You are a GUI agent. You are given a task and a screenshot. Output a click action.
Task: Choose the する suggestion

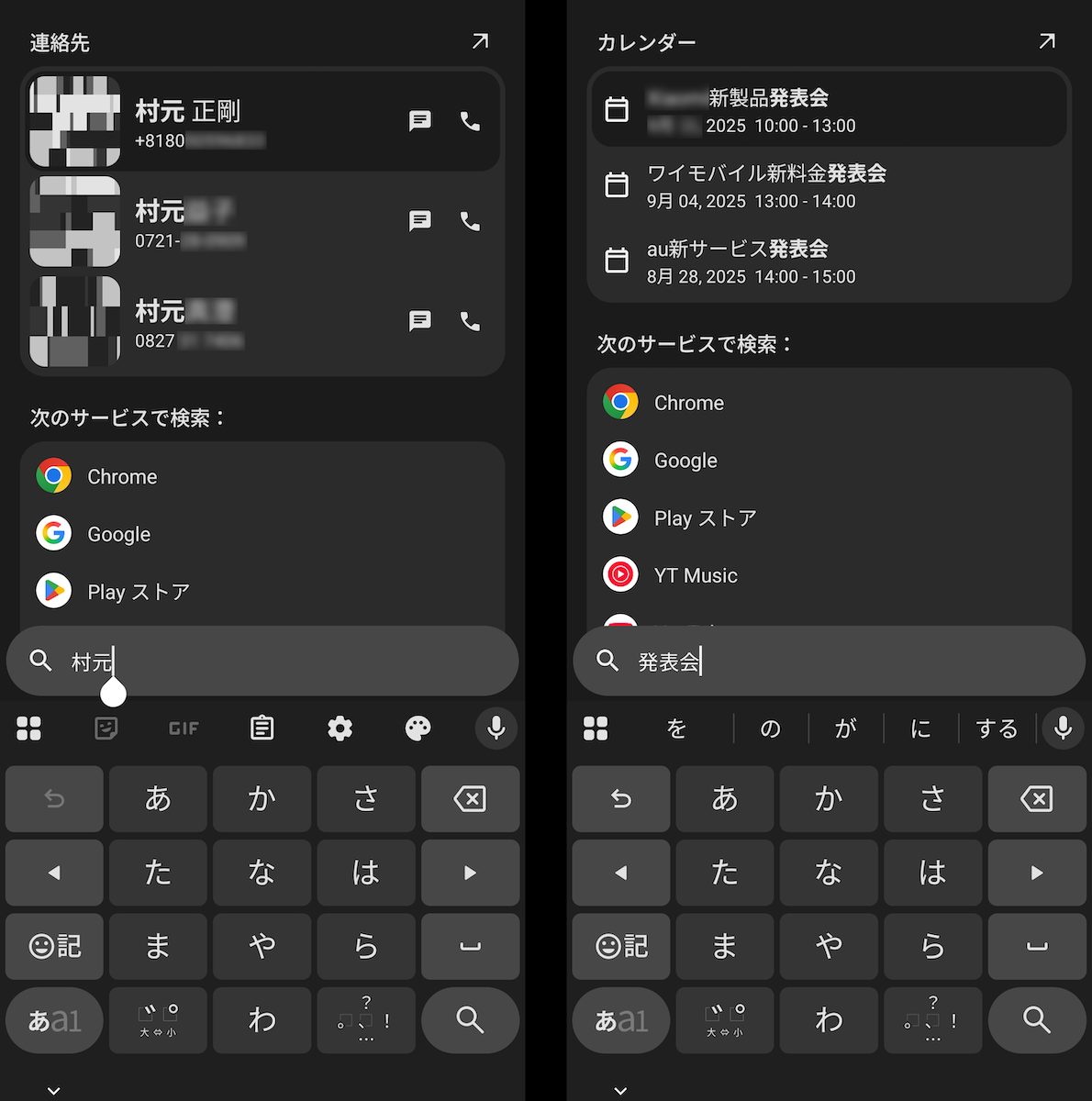997,728
